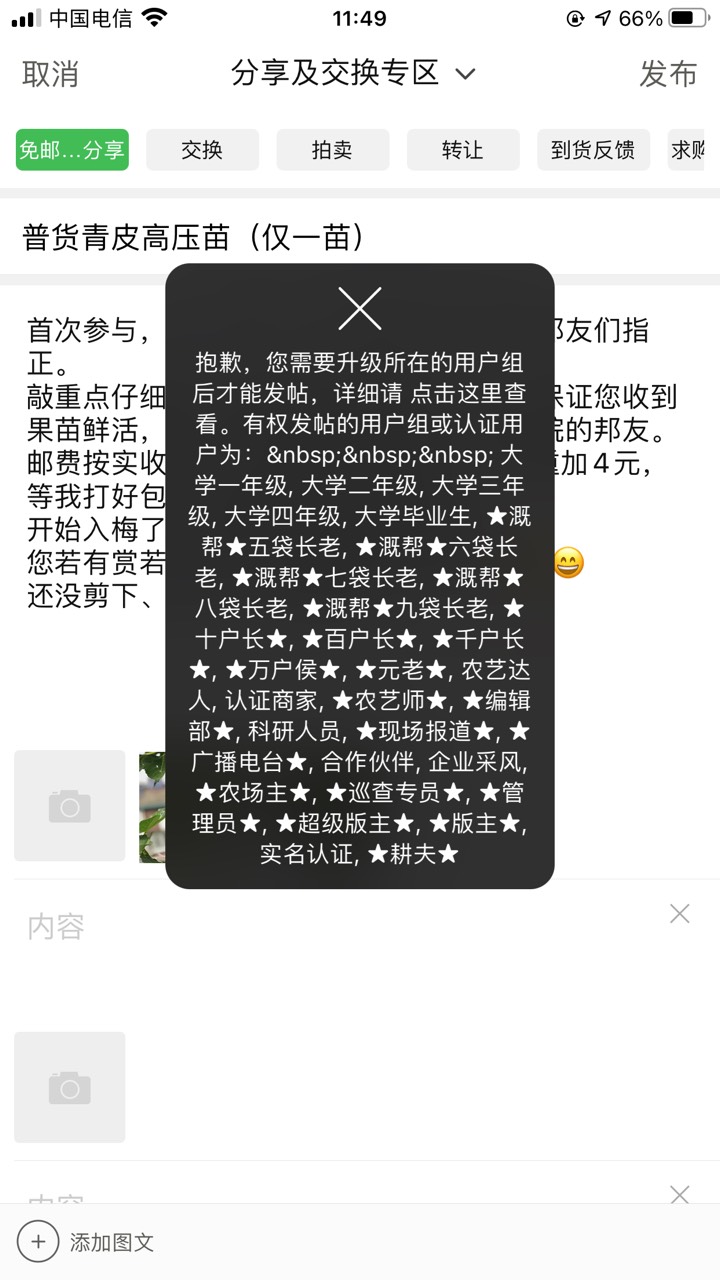Add a photo using the first camera placeholder
Viewport: 720px width, 1280px height.
coord(70,806)
